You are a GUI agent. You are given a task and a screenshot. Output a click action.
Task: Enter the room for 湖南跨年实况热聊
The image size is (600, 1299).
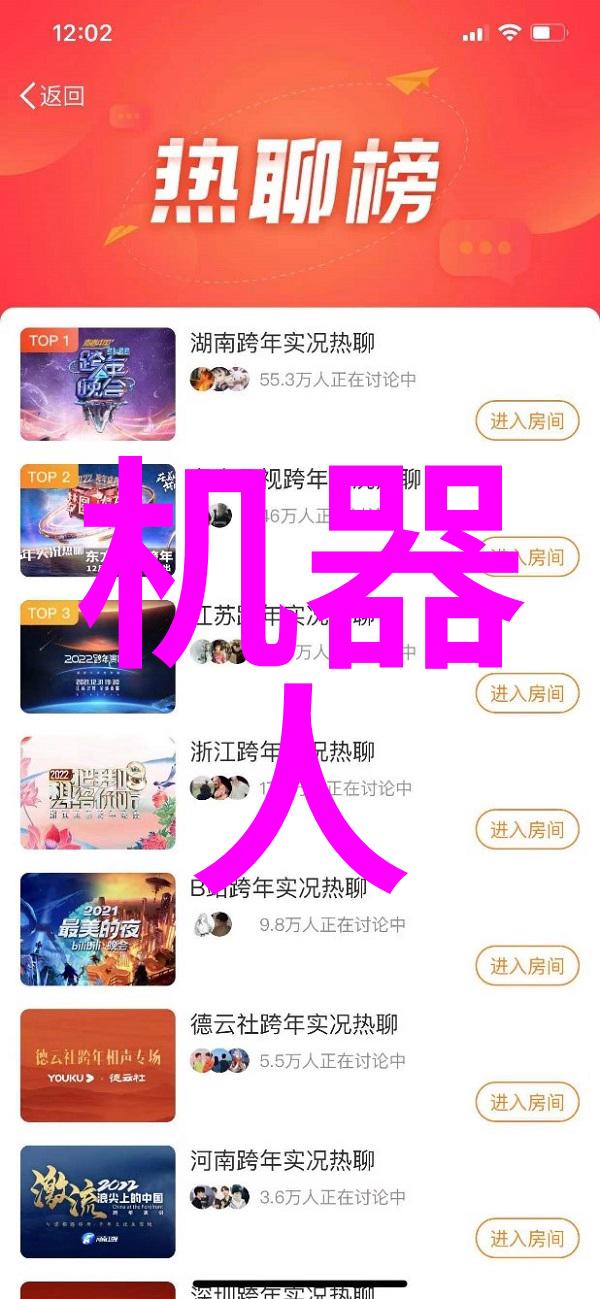527,421
